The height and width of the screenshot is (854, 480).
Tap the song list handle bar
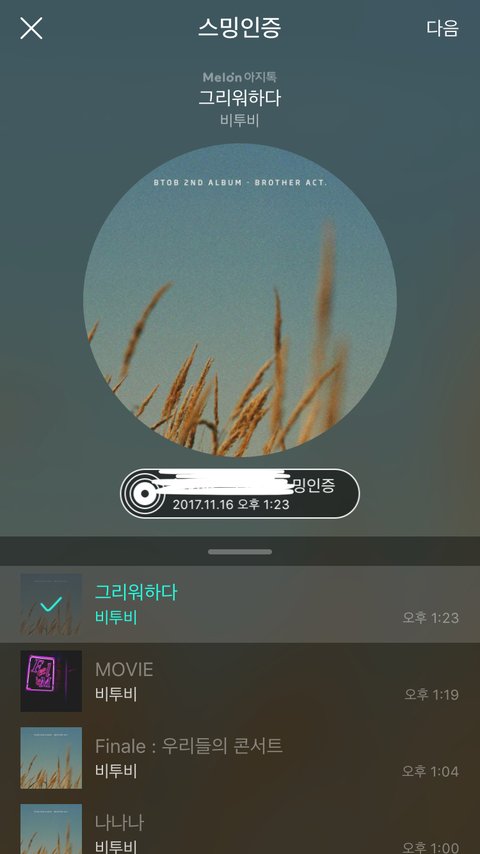(240, 552)
